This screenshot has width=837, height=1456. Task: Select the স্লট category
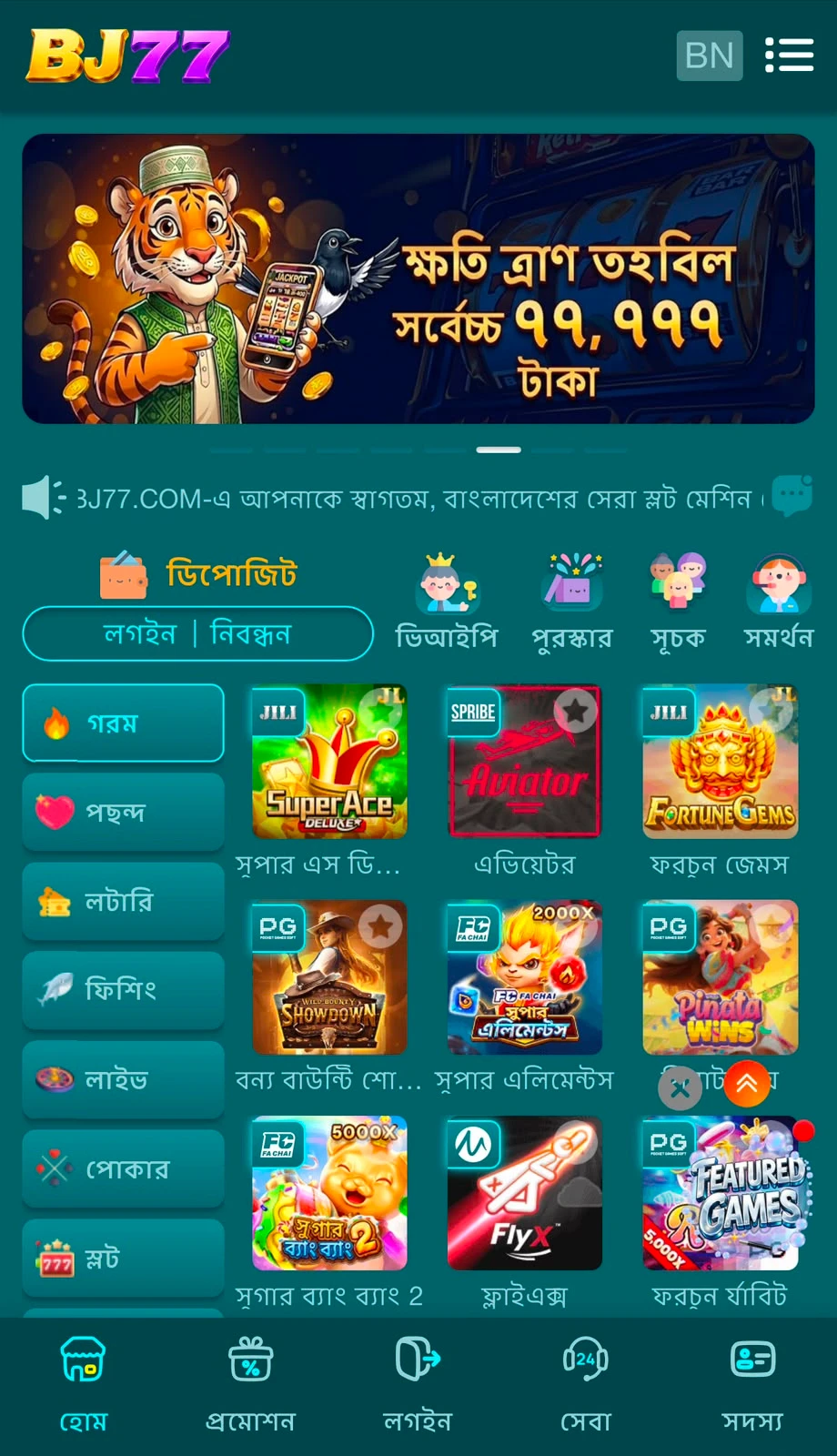(123, 1258)
